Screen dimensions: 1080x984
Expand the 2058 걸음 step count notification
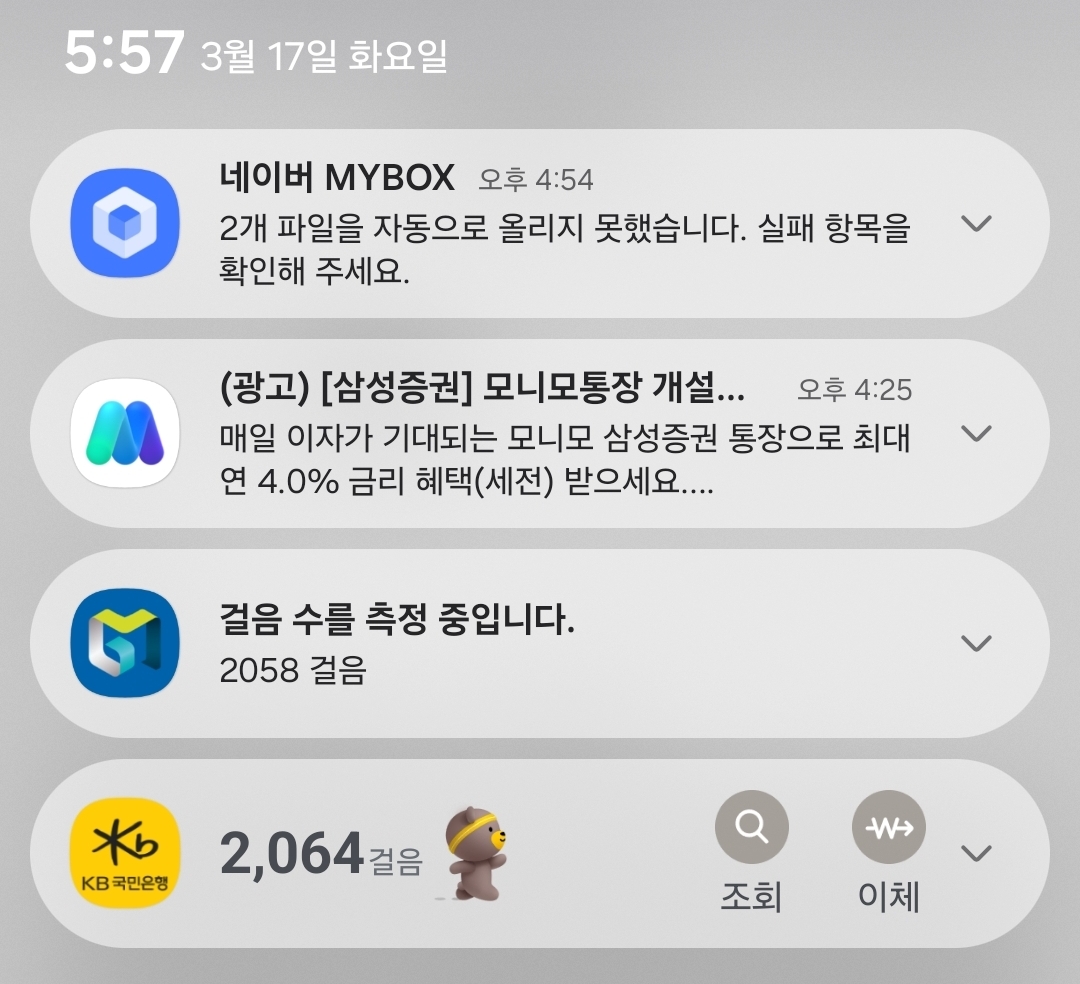[x=975, y=643]
